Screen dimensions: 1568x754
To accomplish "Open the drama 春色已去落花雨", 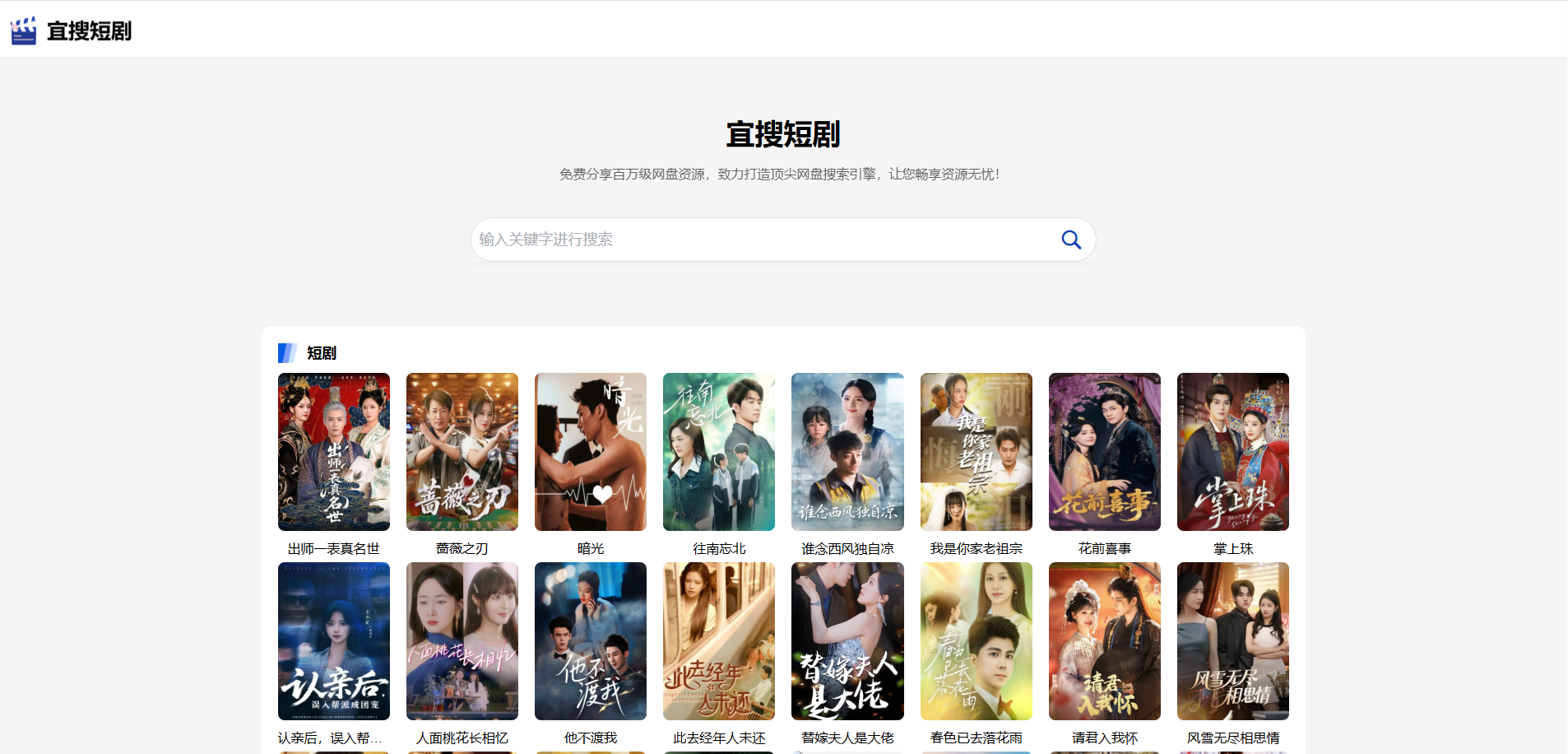I will pyautogui.click(x=976, y=641).
